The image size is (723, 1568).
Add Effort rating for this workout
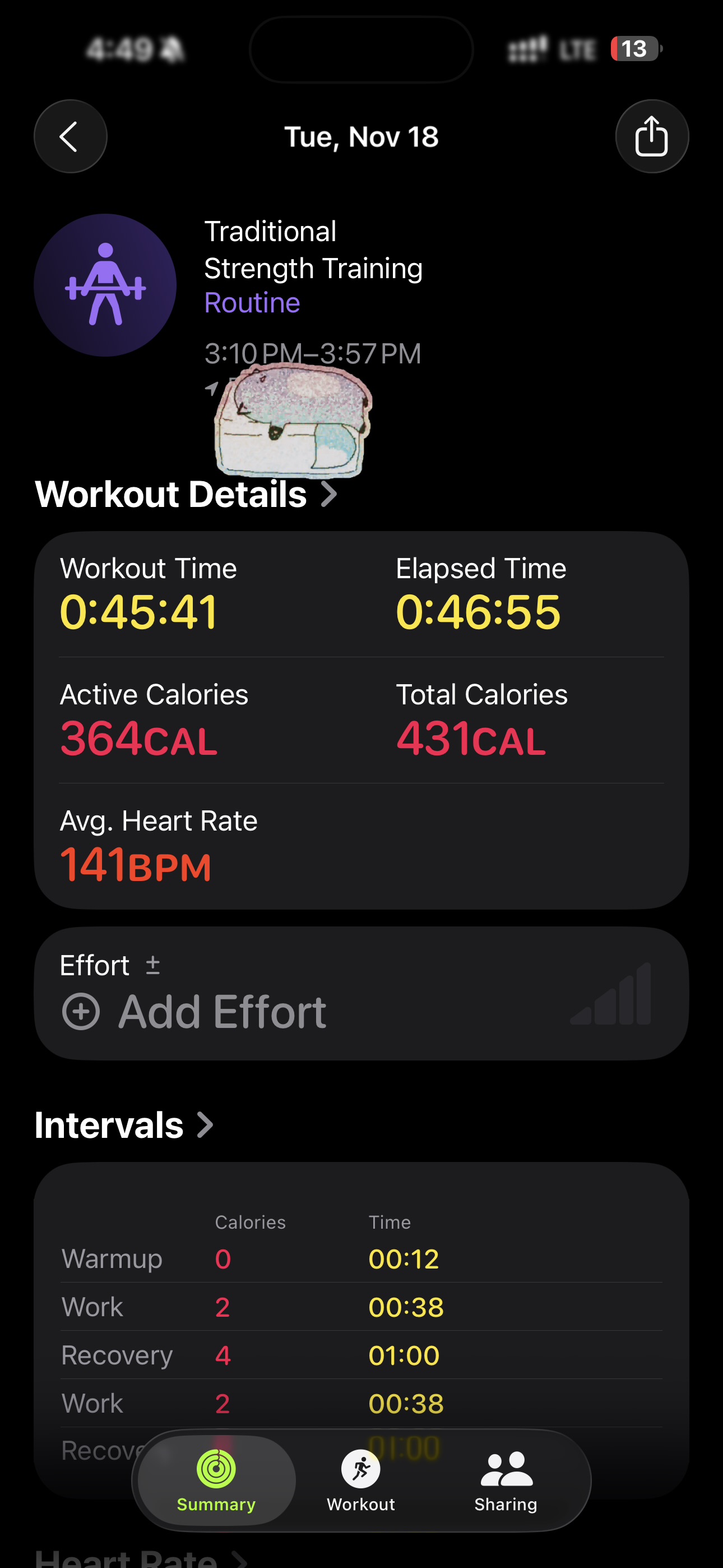point(194,1011)
